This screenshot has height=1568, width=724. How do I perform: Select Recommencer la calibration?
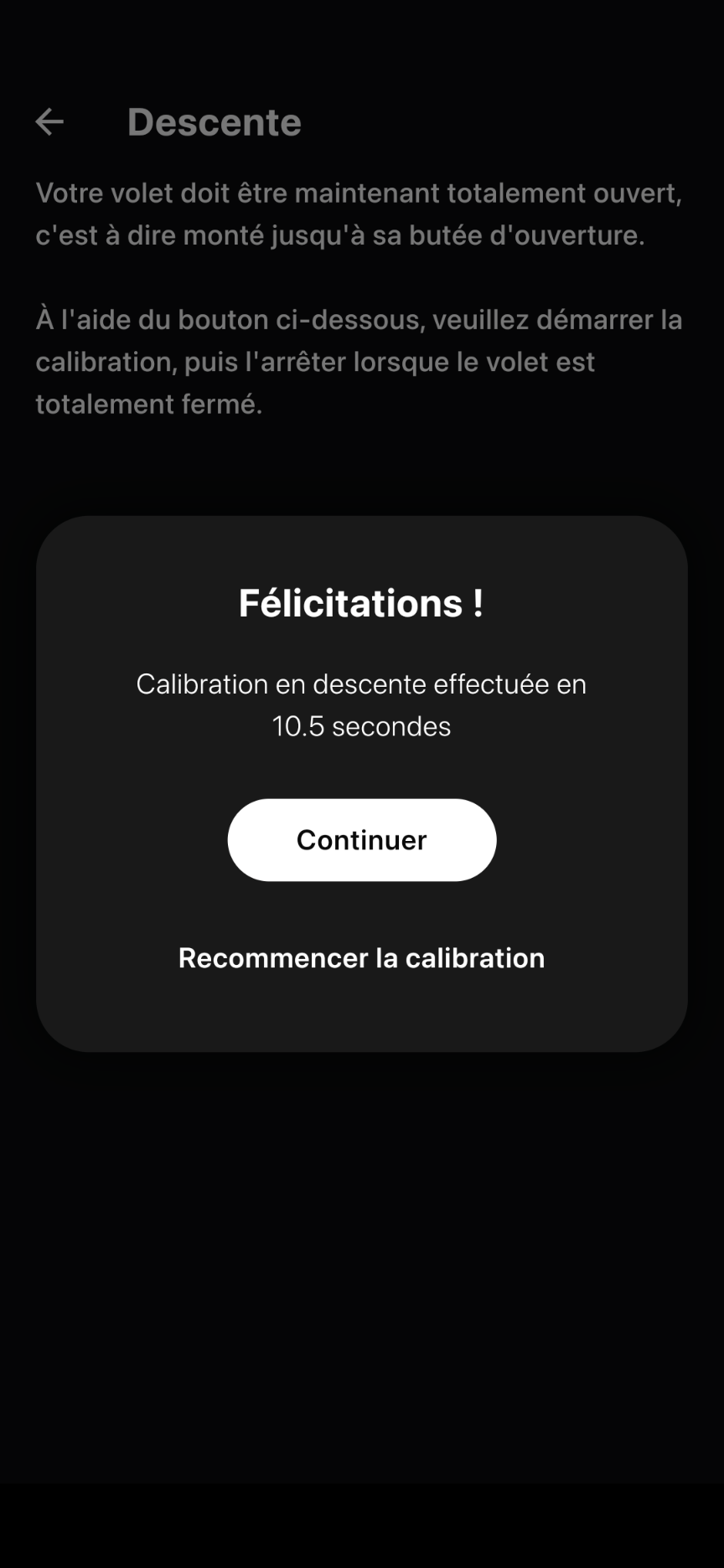click(362, 957)
